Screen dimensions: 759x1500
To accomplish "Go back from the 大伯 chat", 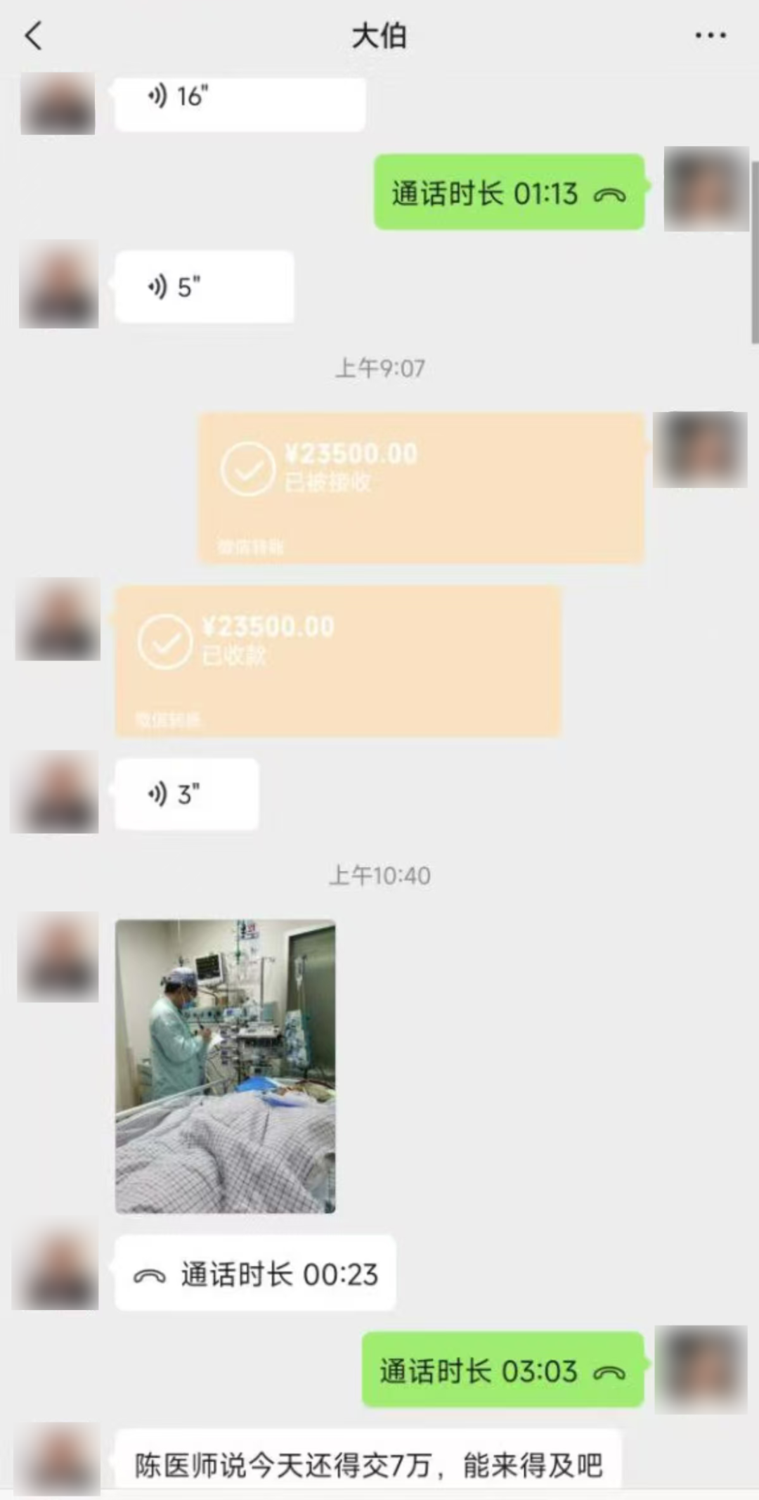I will (x=34, y=37).
